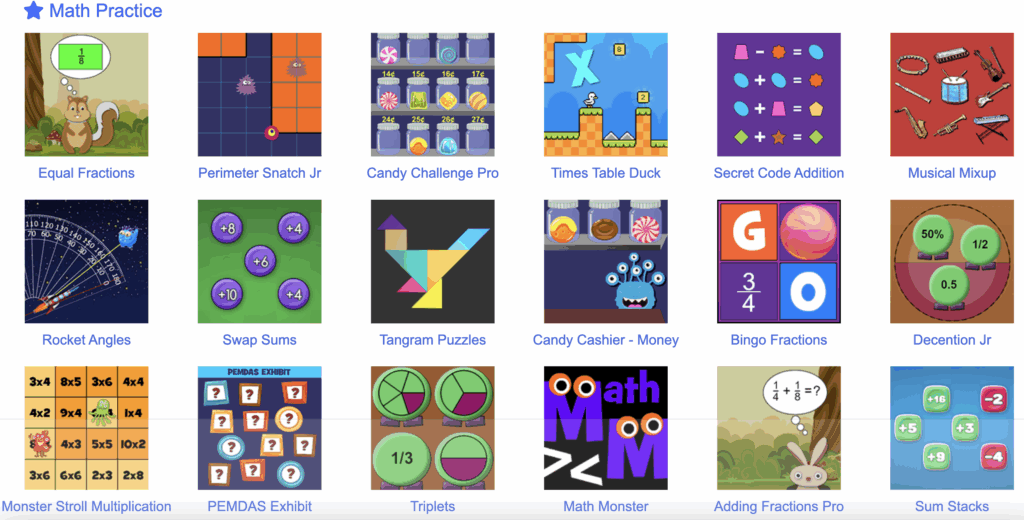1024x520 pixels.
Task: Open the Sum Stacks game
Action: tap(951, 428)
